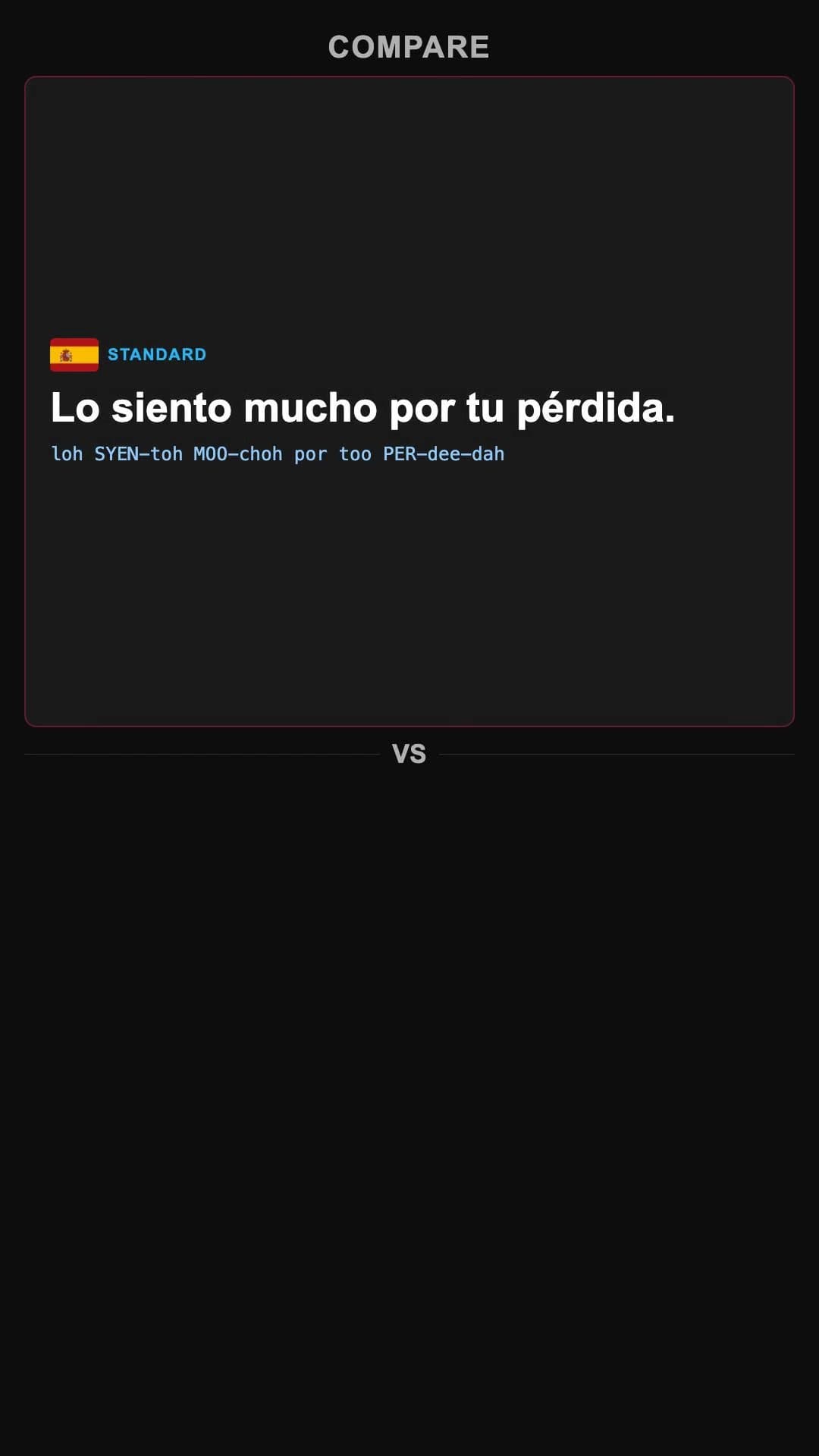The width and height of the screenshot is (819, 1456).
Task: Select the COMPARE header title
Action: [409, 47]
